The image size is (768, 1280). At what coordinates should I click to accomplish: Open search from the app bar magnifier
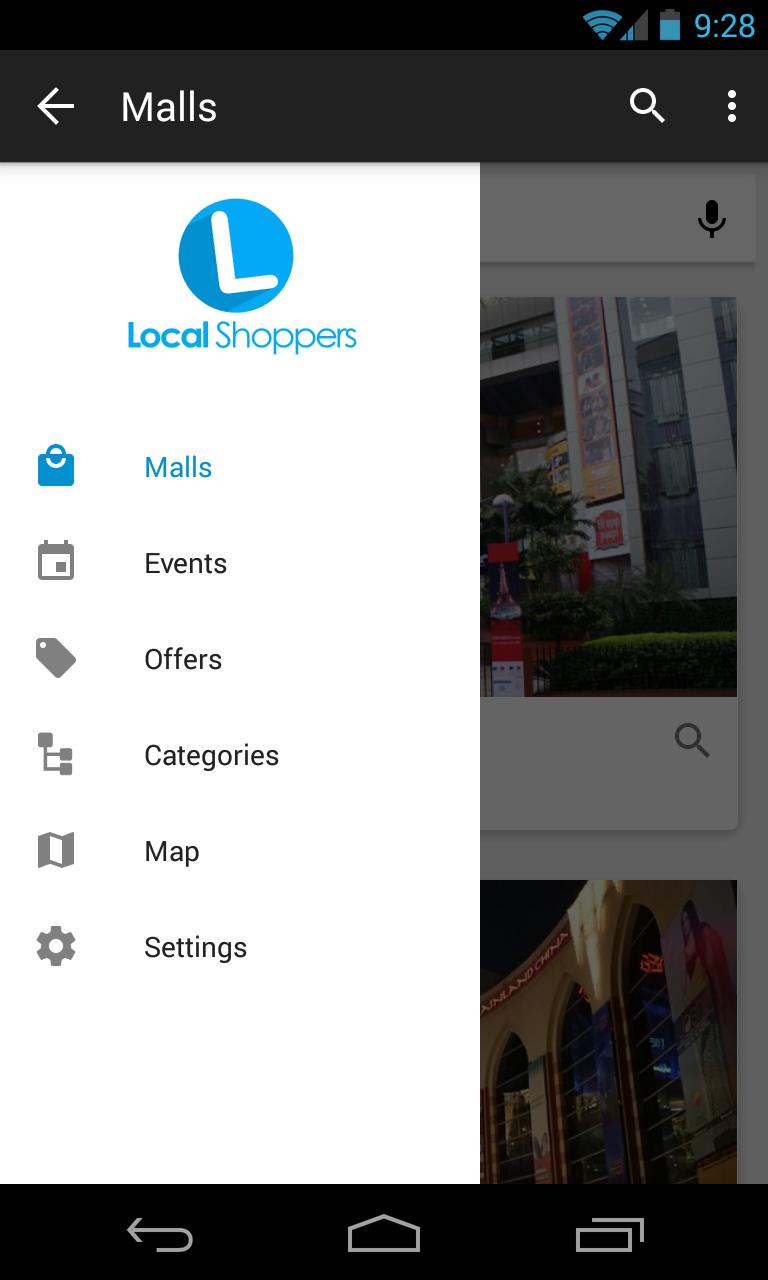(647, 106)
